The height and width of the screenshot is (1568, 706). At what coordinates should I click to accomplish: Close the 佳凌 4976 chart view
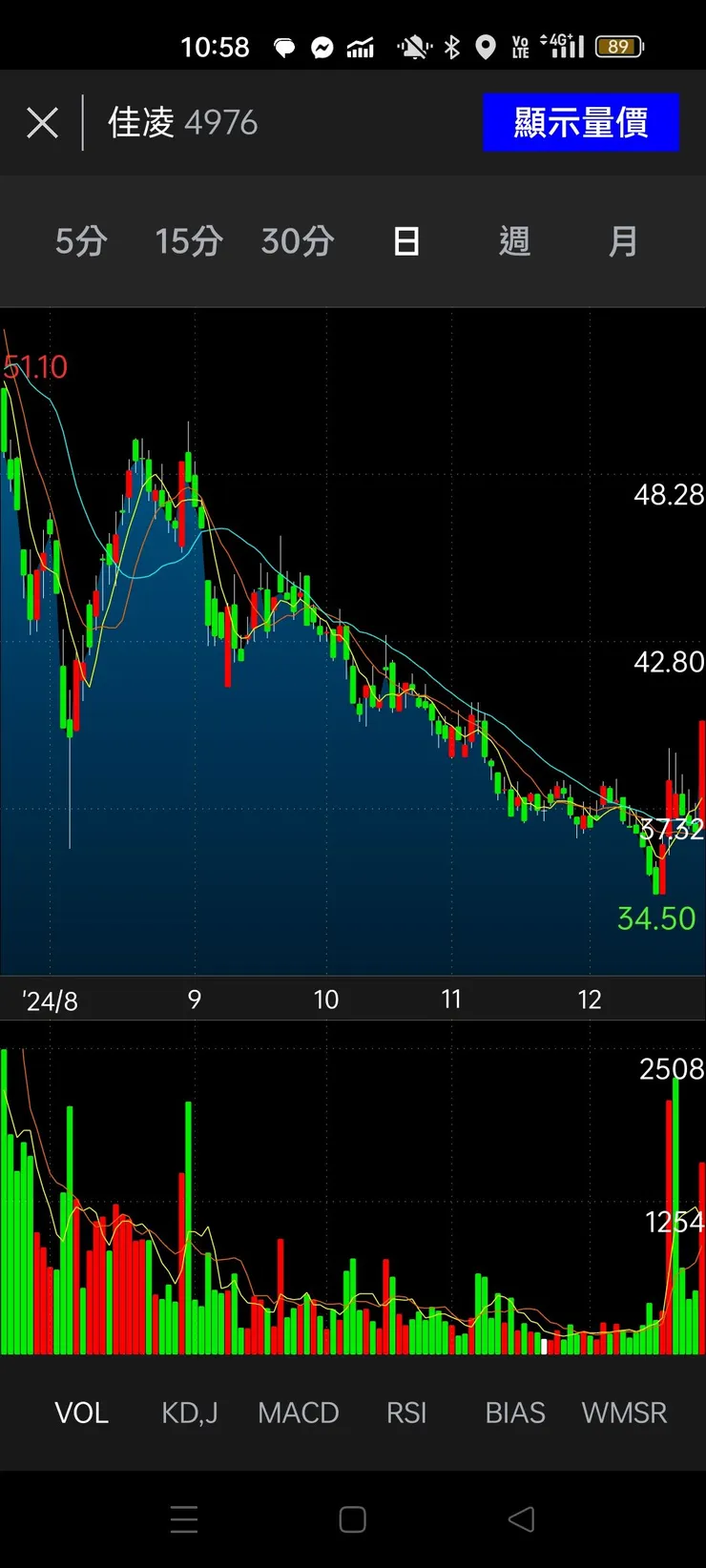pyautogui.click(x=42, y=123)
